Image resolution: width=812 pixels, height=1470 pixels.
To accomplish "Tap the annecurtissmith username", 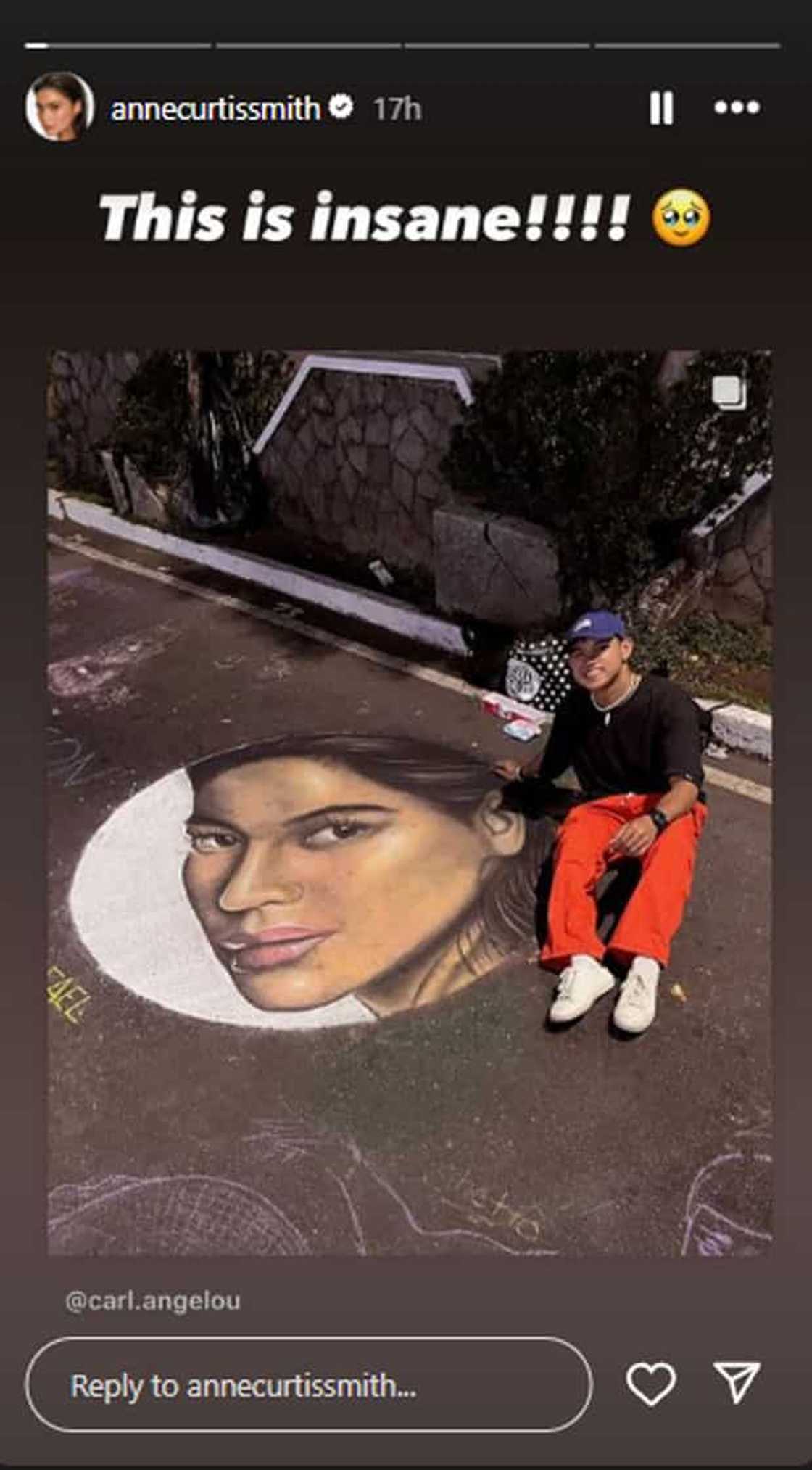I will 215,109.
